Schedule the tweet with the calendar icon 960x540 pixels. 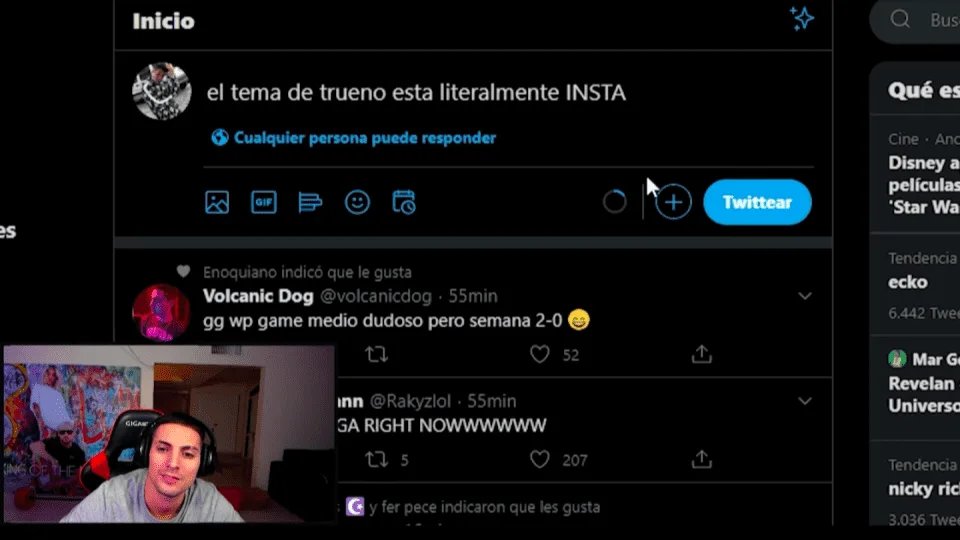(404, 202)
